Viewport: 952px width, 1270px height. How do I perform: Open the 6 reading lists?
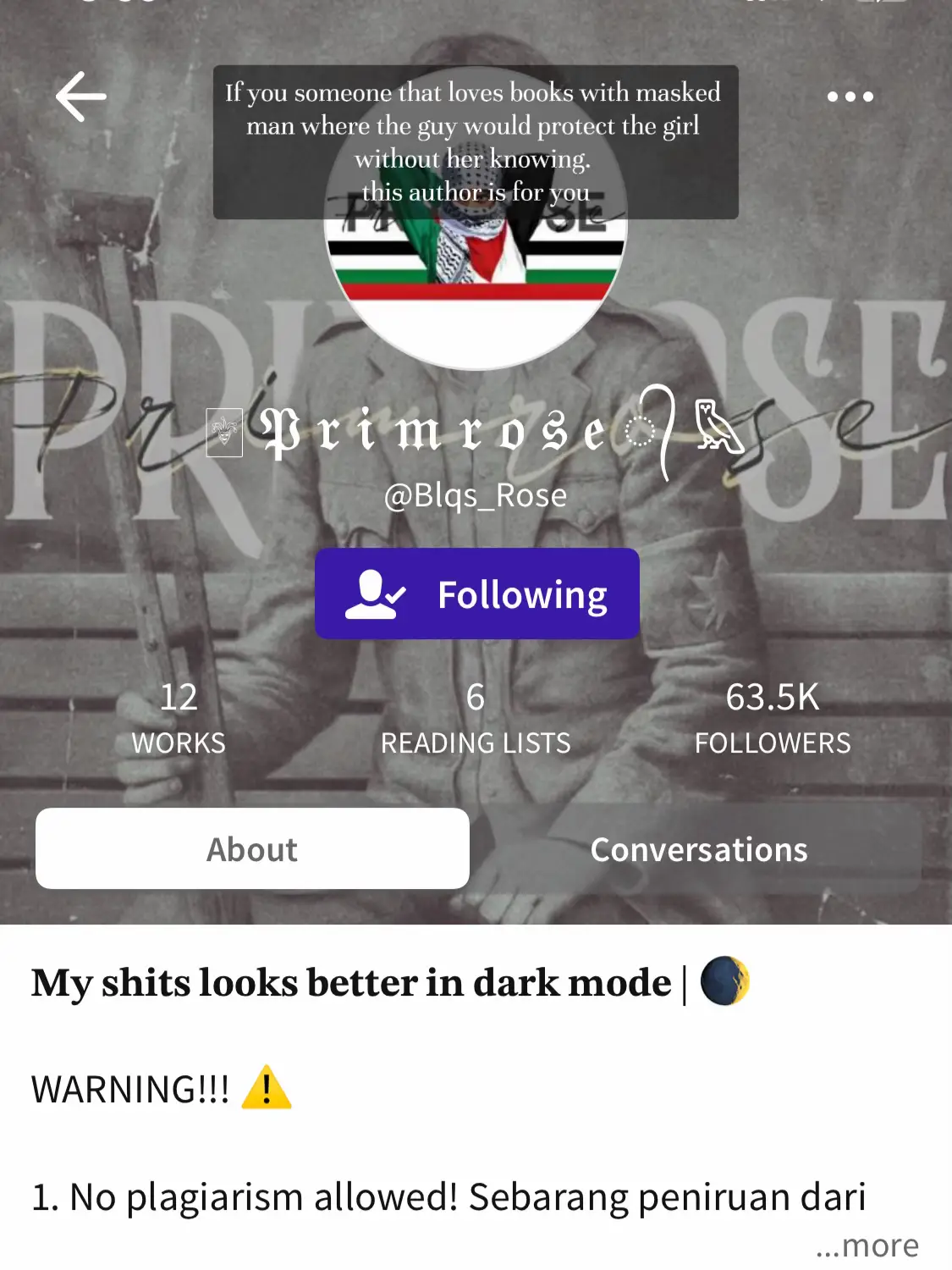point(476,718)
